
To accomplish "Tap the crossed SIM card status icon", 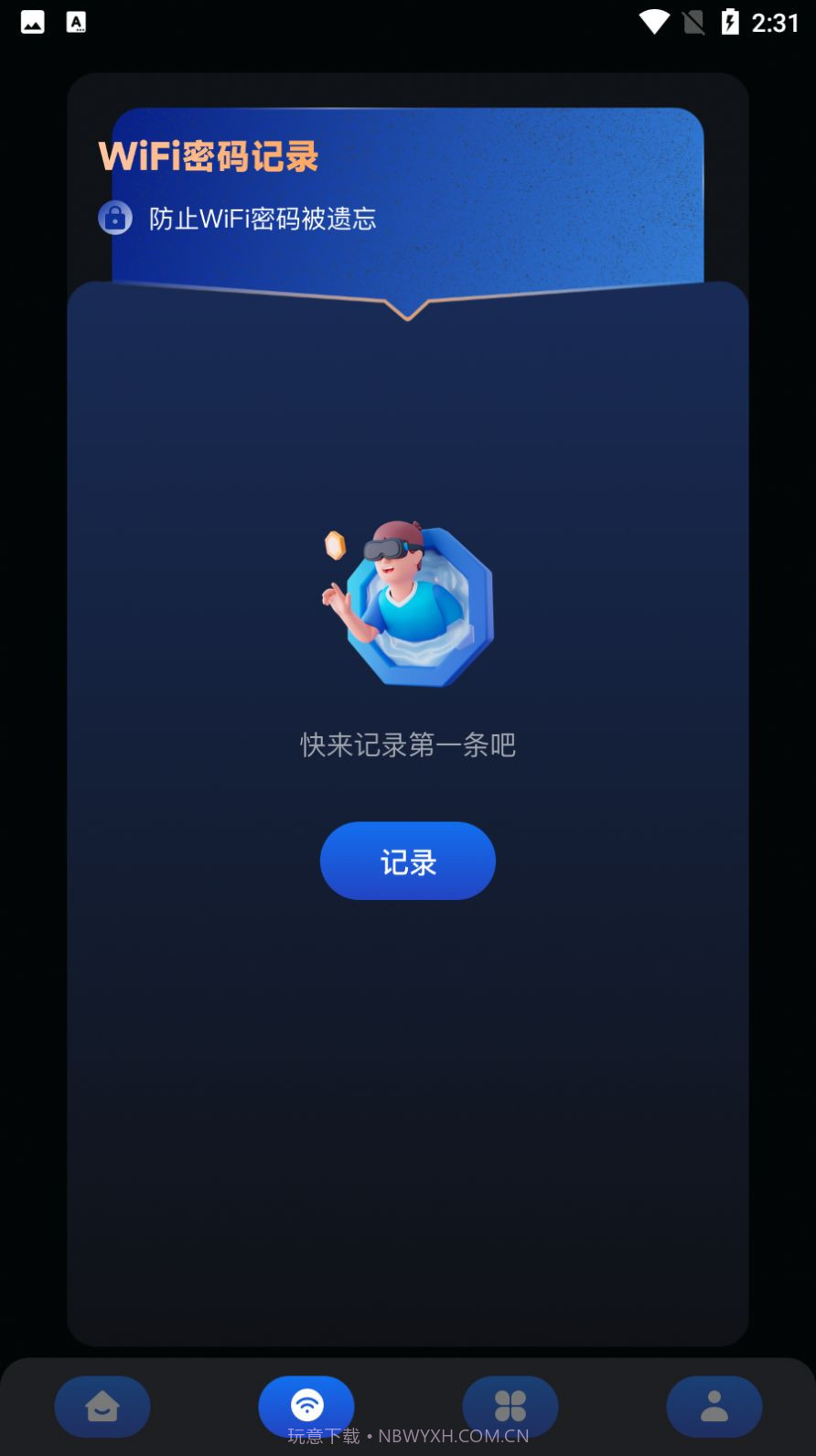I will 693,21.
